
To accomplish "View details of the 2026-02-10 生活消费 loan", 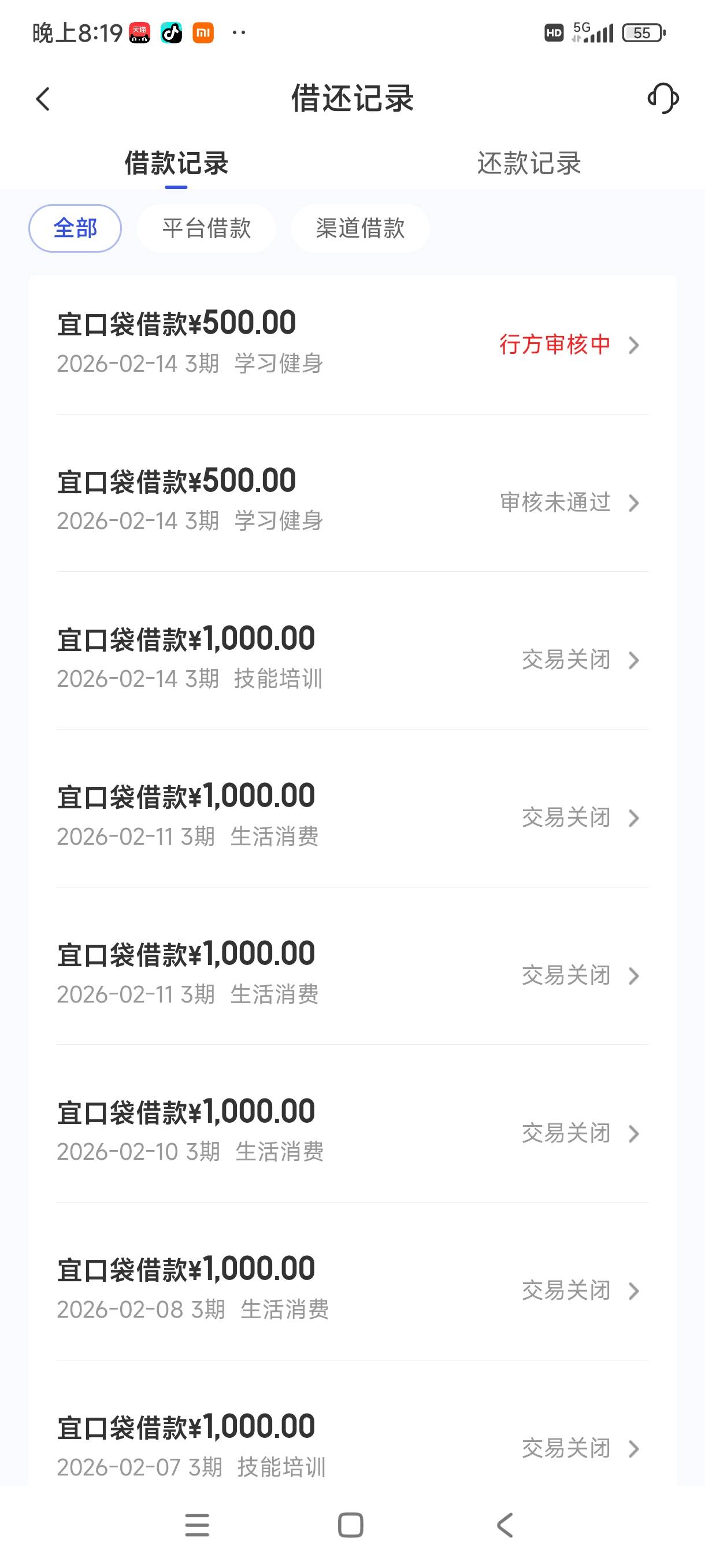I will (x=352, y=1132).
